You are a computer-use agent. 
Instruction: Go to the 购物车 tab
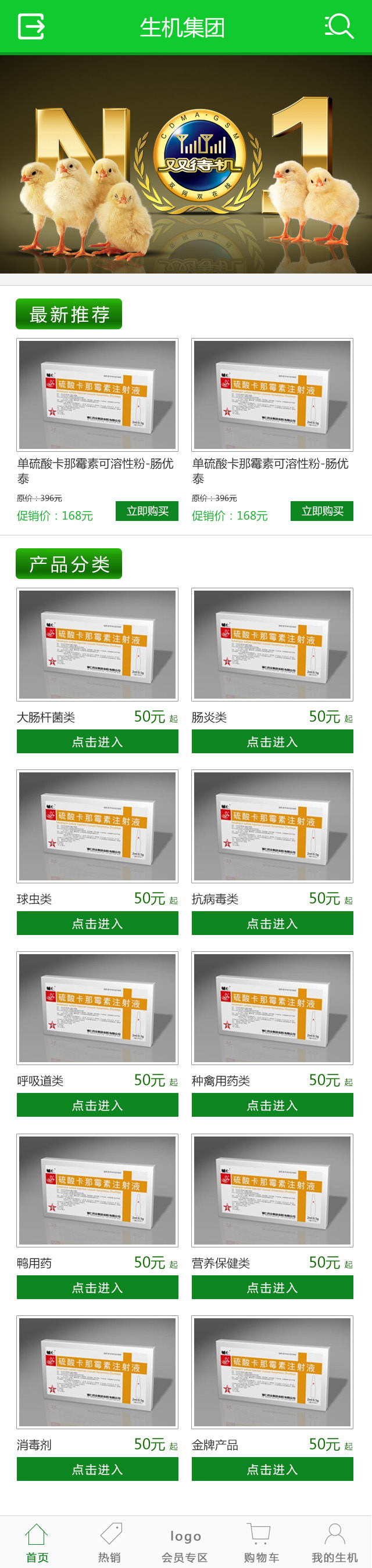[260, 1543]
